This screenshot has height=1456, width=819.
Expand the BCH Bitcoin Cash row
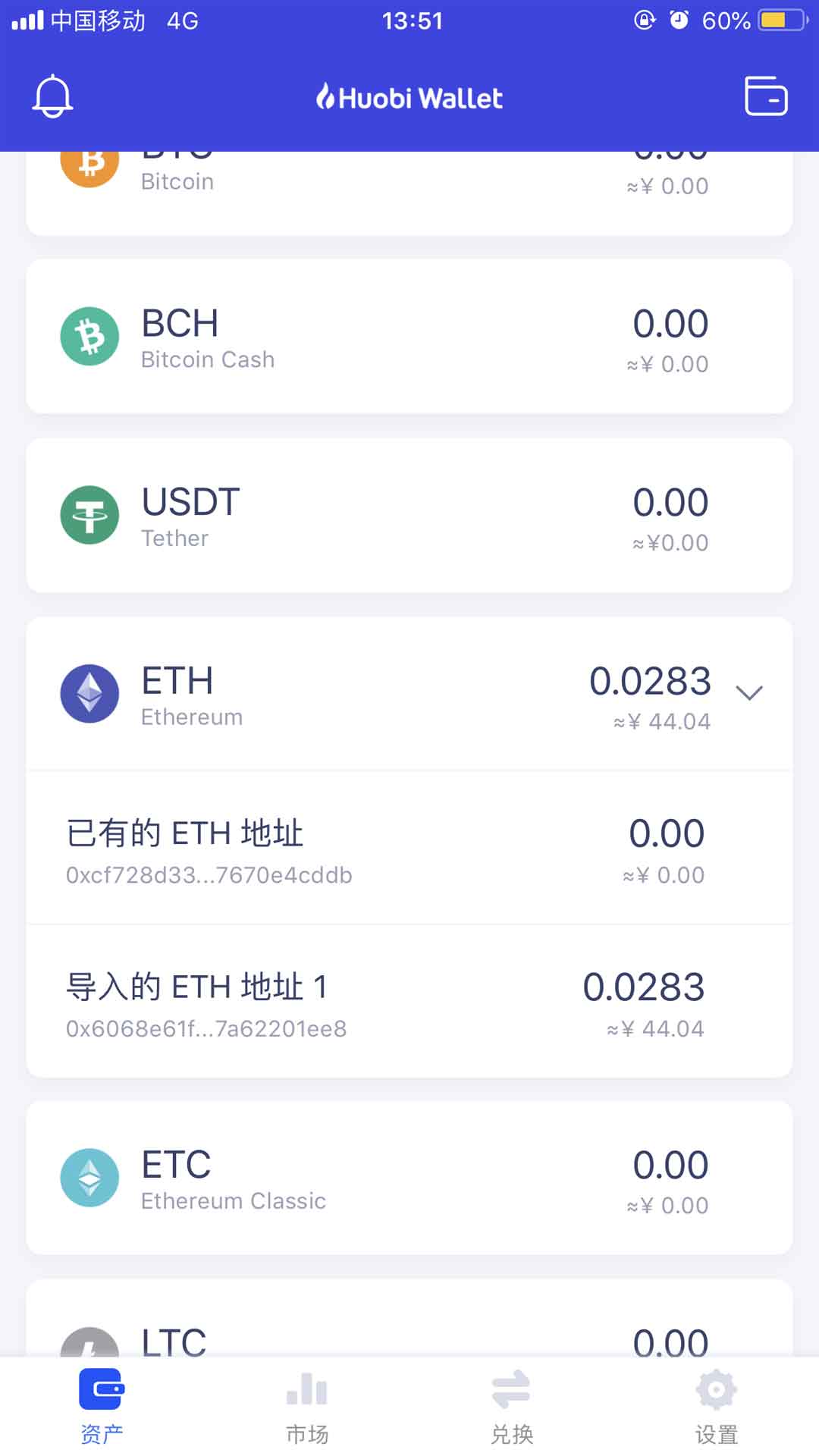(409, 336)
